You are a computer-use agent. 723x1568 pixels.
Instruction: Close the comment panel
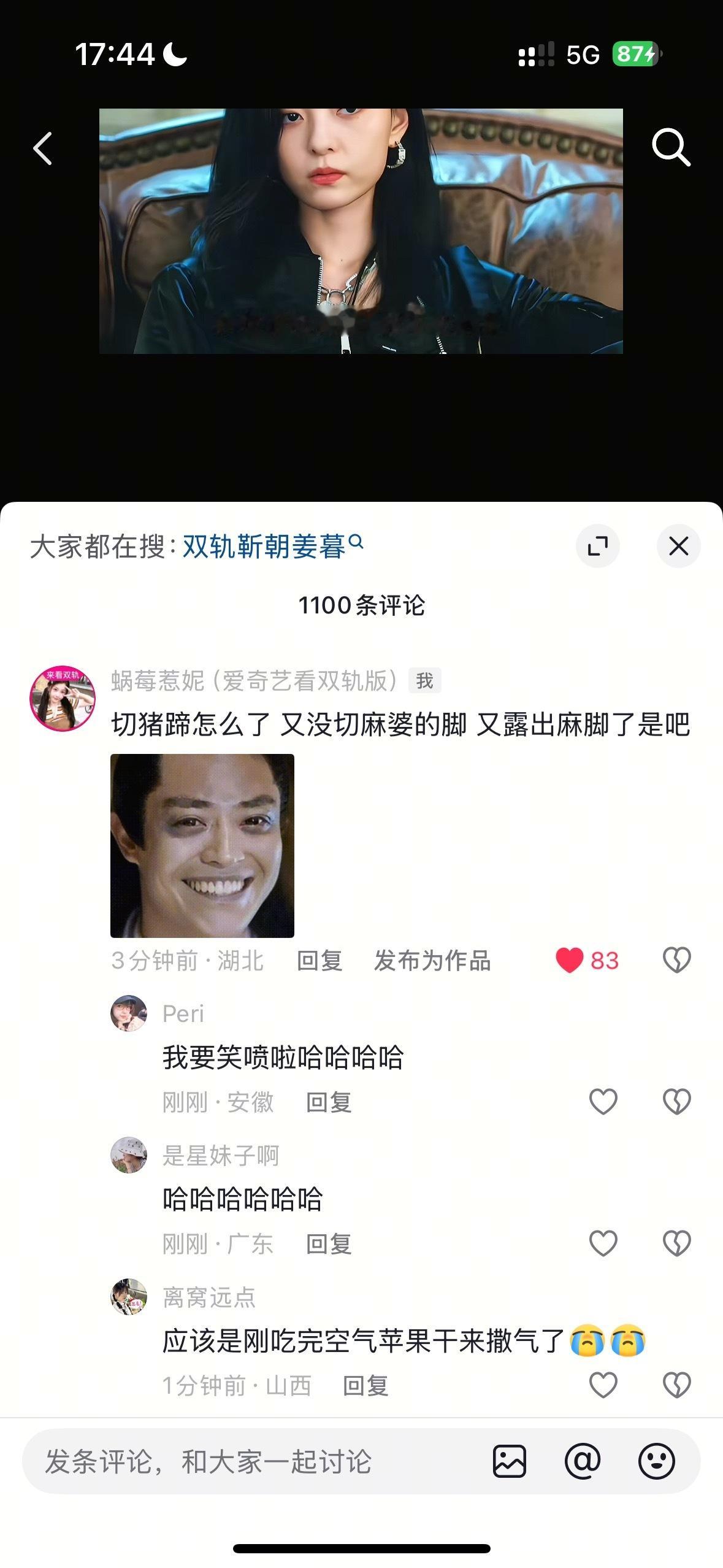pyautogui.click(x=678, y=546)
